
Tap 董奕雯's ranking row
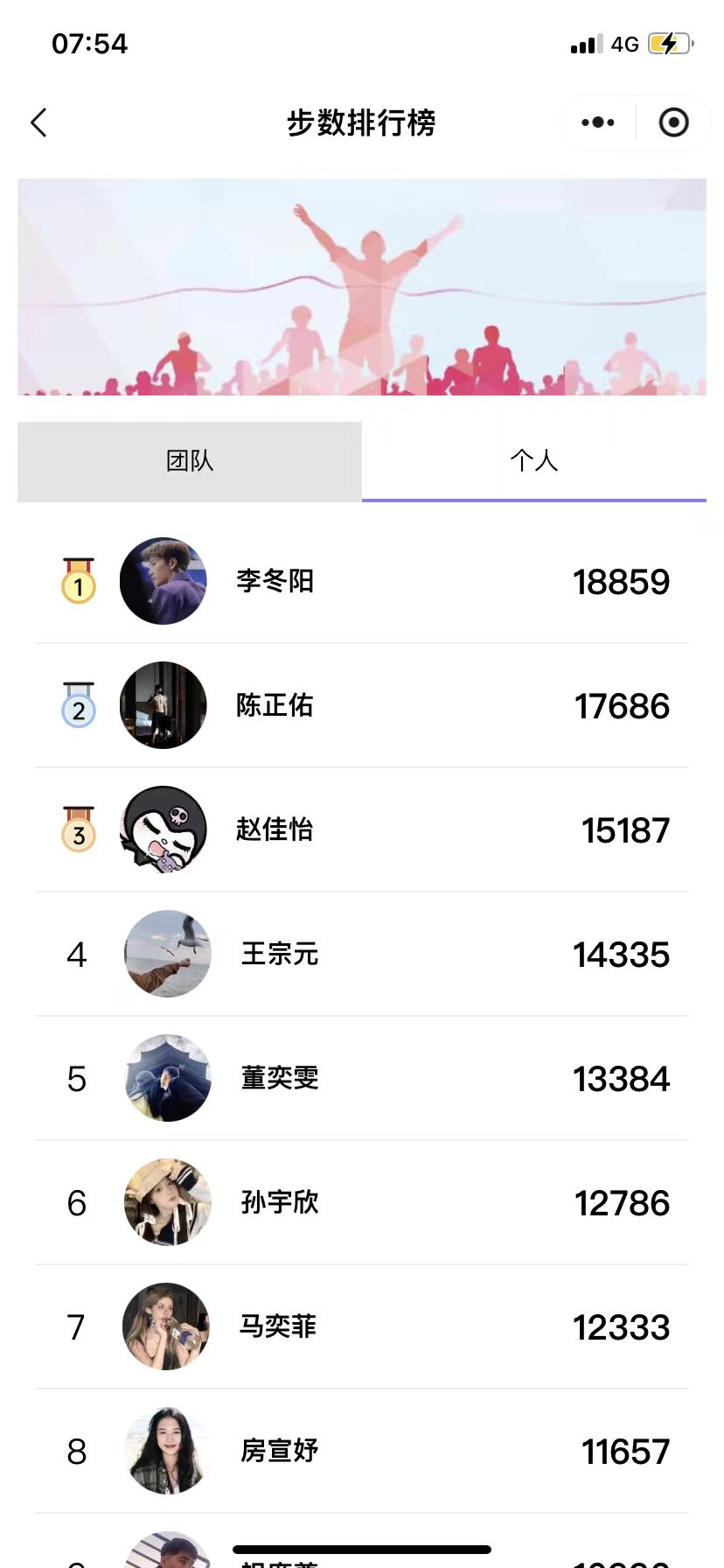coord(362,1079)
